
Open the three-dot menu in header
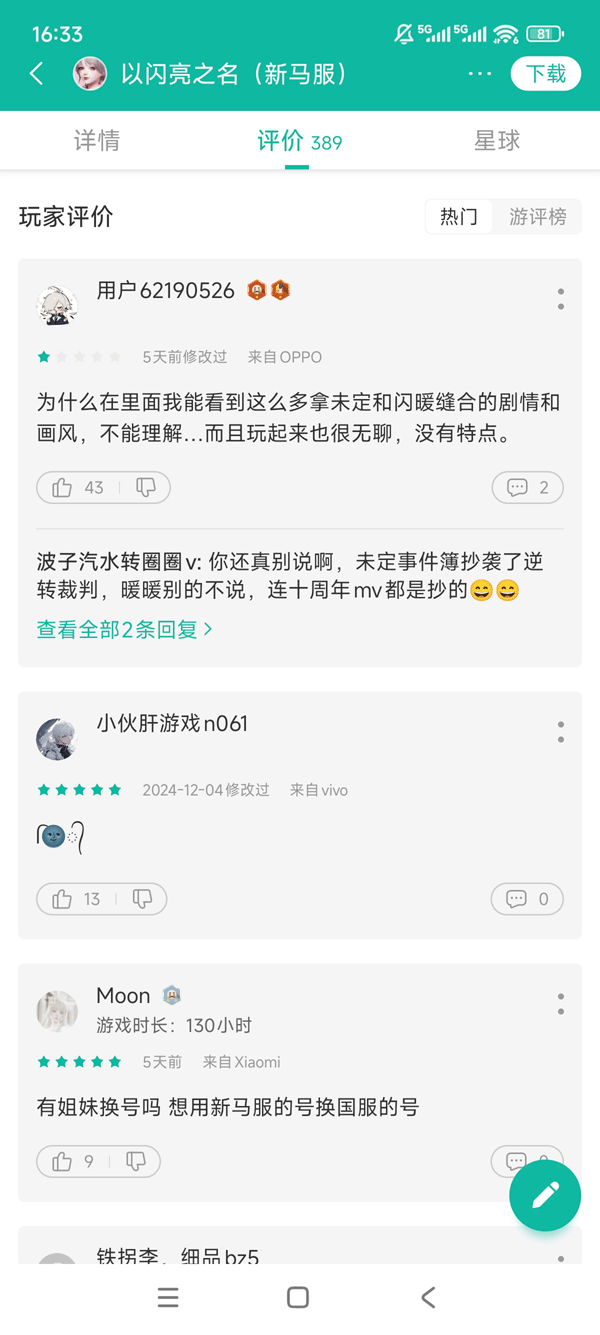coord(480,74)
